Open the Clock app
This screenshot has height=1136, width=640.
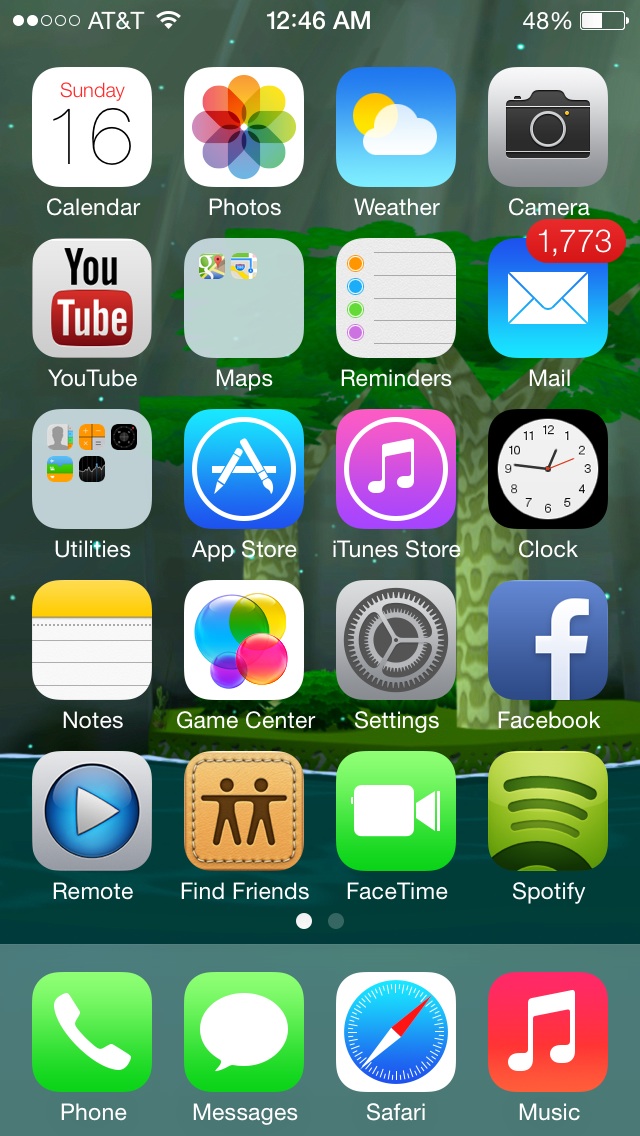click(x=548, y=469)
